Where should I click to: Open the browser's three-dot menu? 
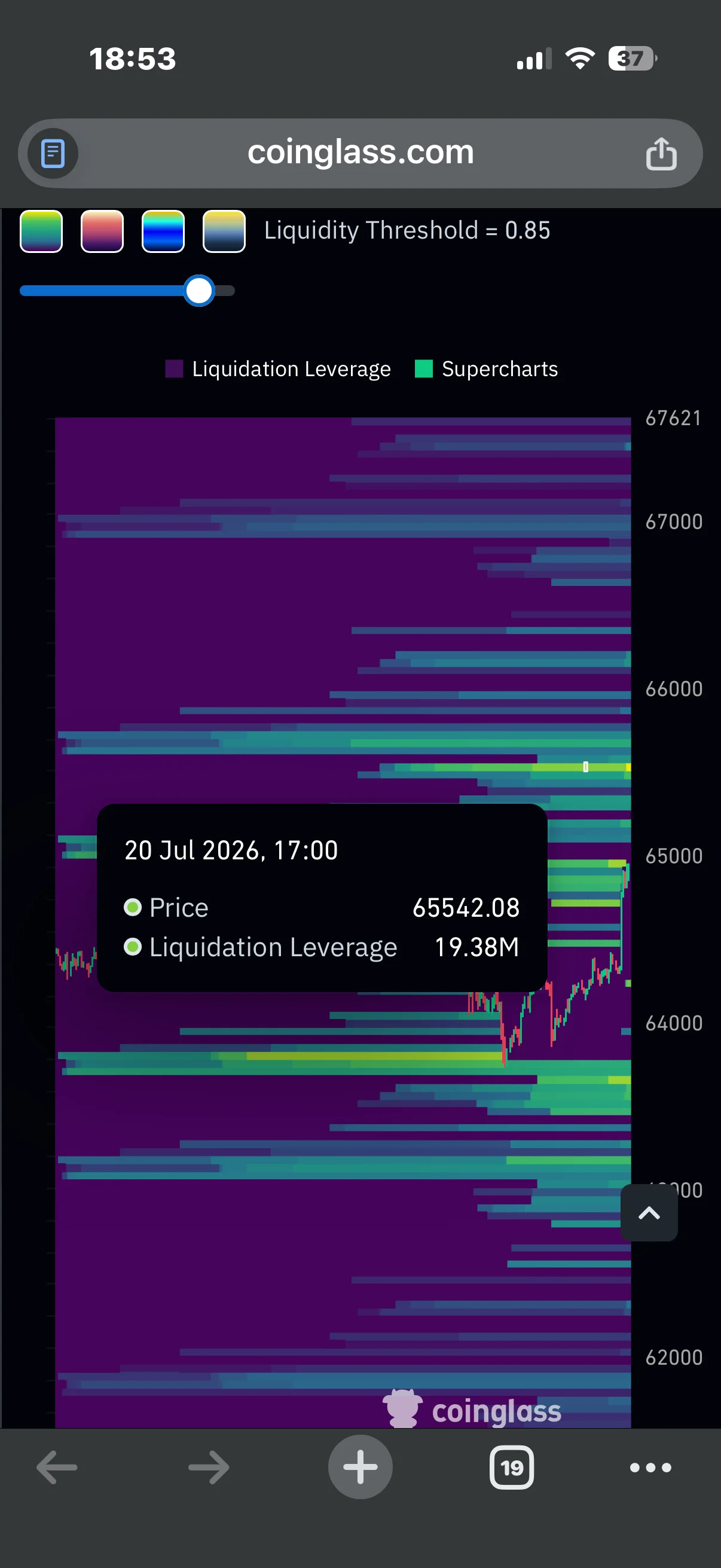click(x=650, y=1468)
